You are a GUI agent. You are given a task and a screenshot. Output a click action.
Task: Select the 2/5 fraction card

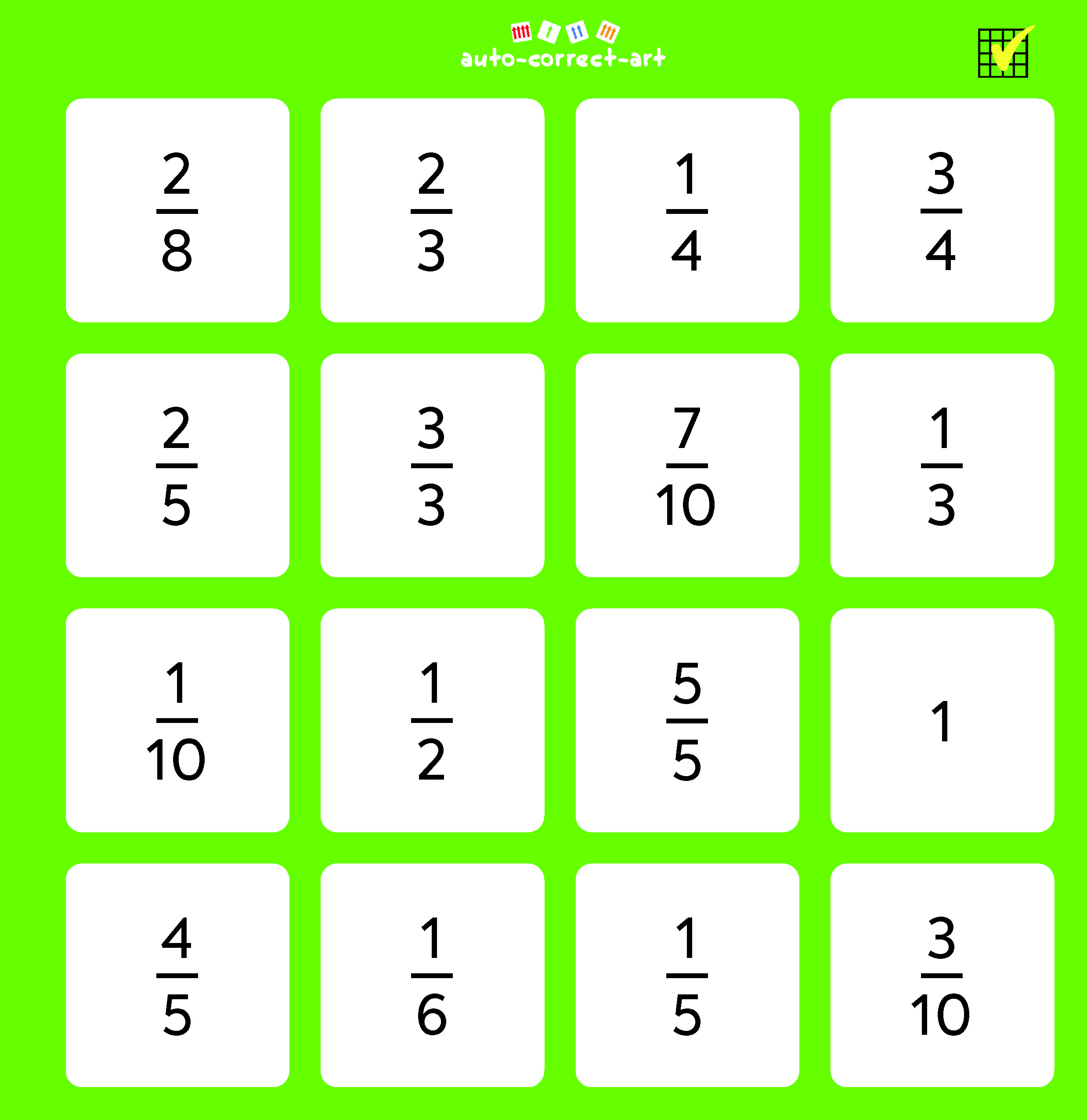(177, 465)
